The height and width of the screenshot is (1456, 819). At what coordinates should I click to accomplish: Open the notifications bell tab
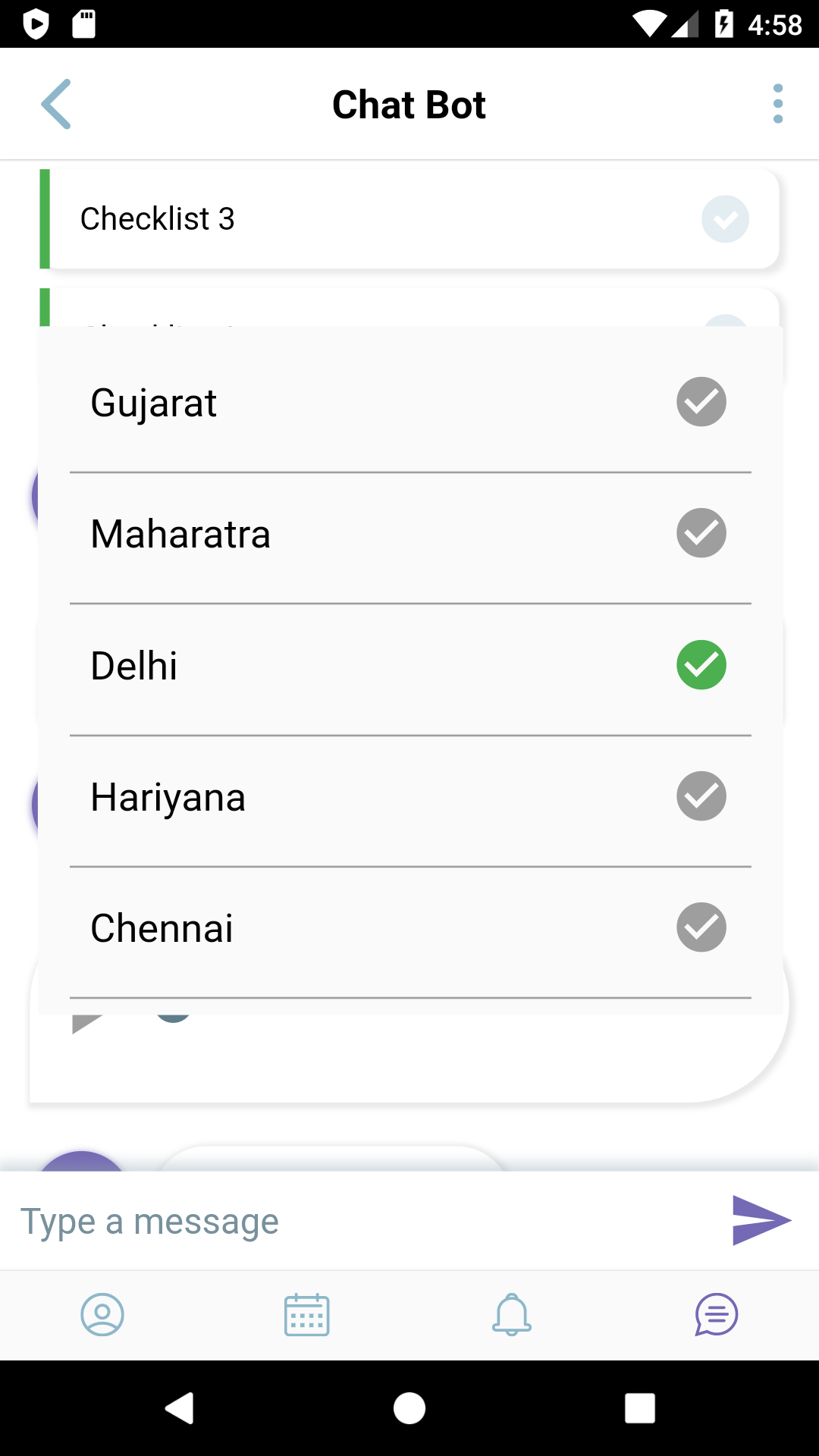tap(512, 1315)
